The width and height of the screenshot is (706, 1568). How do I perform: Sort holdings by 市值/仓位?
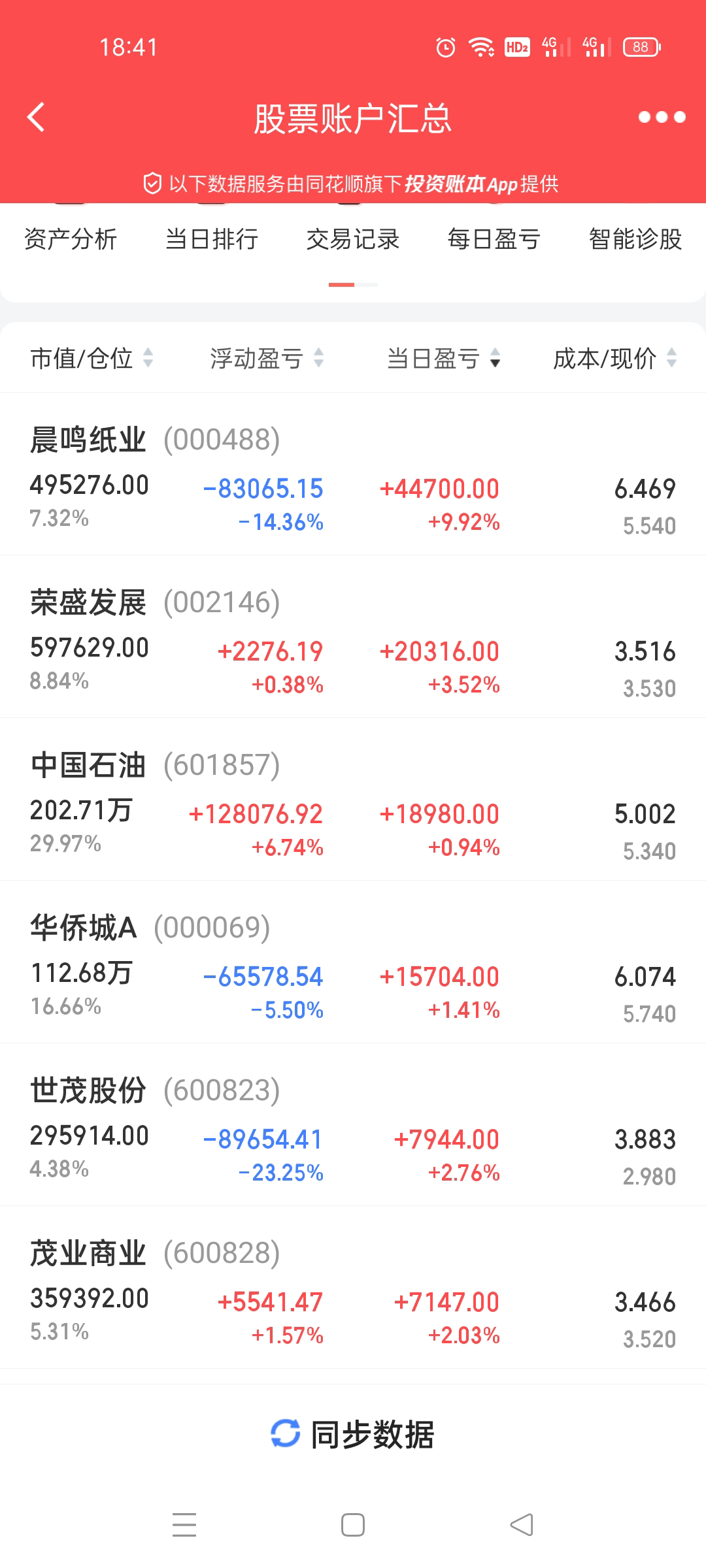92,358
